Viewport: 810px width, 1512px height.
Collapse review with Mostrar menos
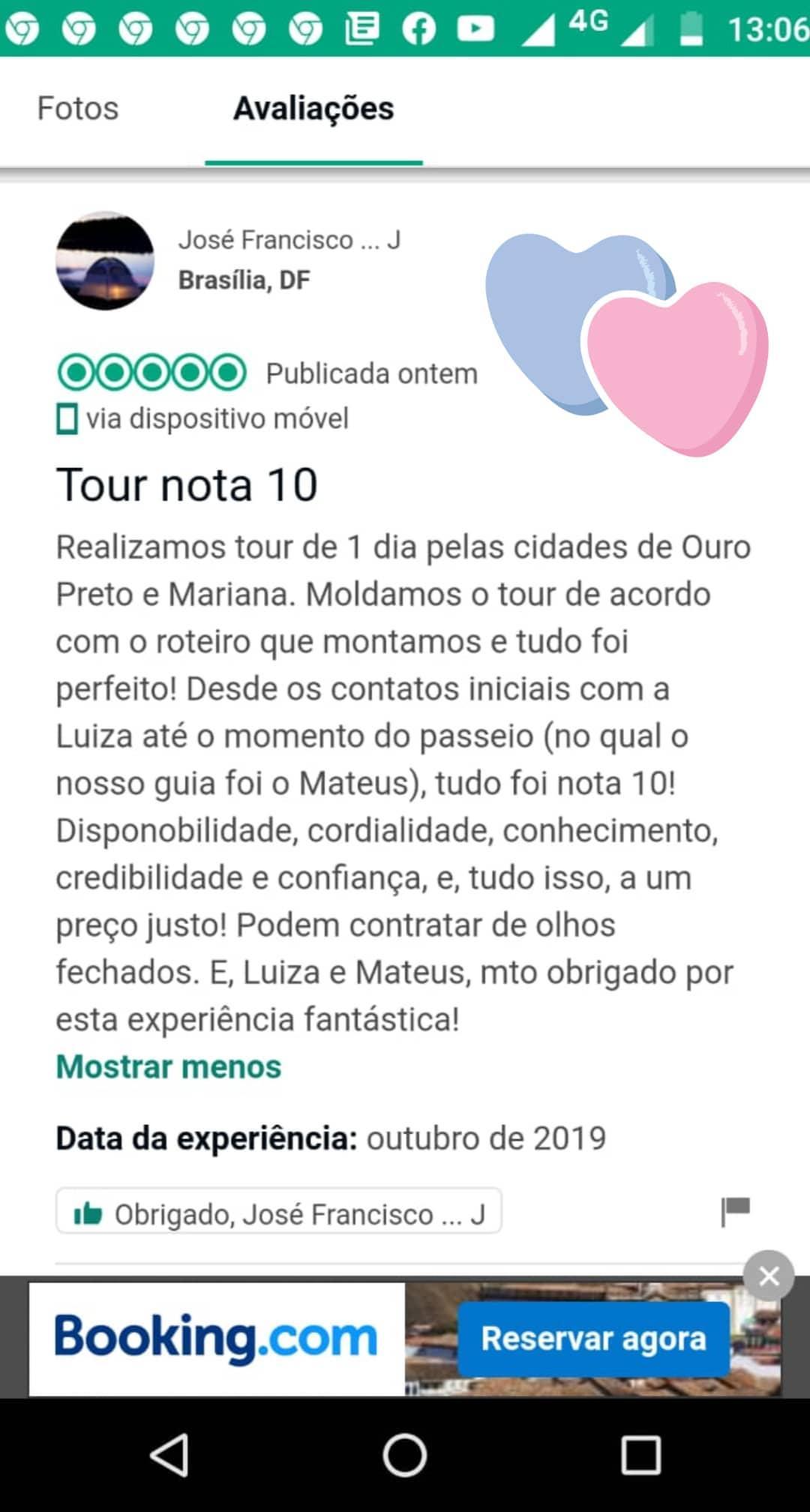[x=169, y=1066]
